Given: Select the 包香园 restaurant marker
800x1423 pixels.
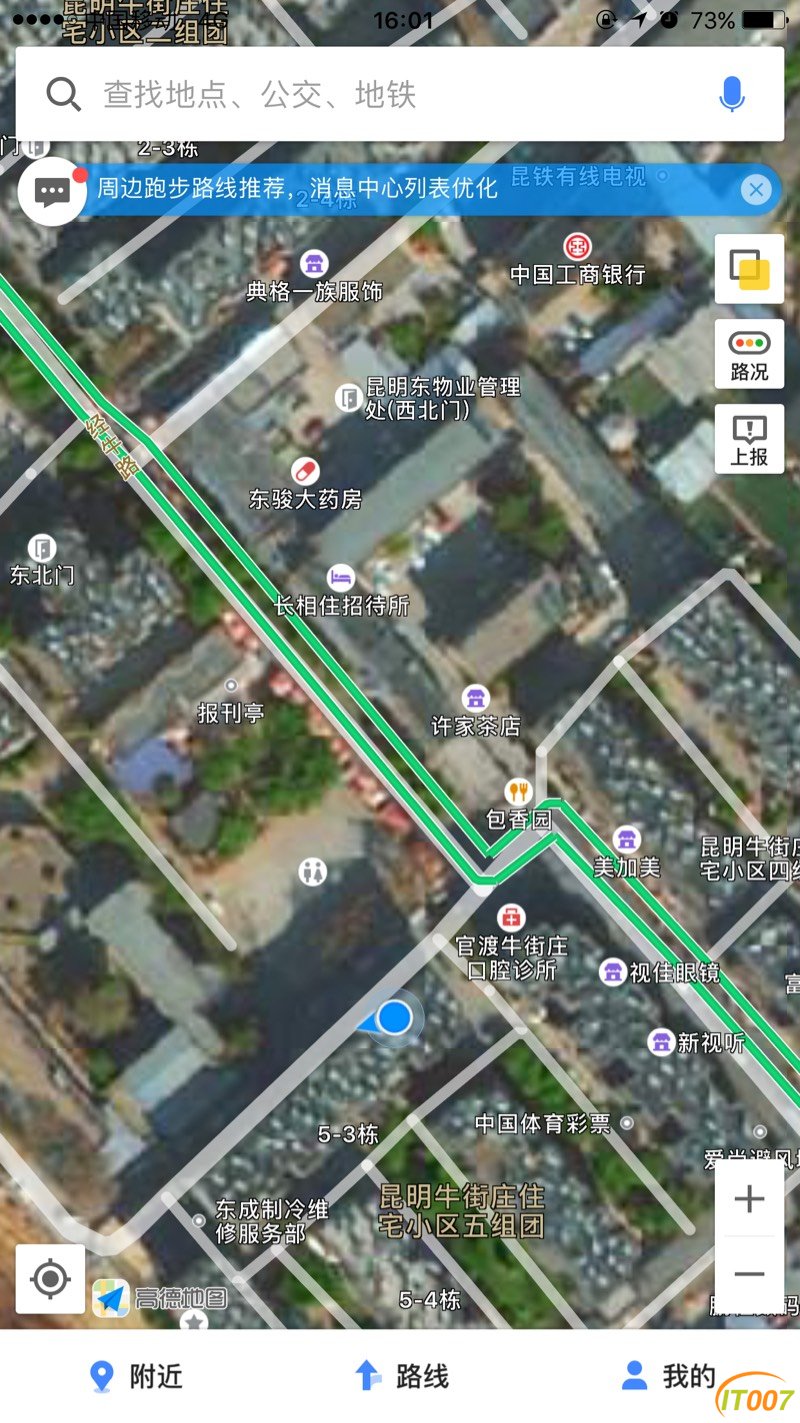Looking at the screenshot, I should click(518, 793).
